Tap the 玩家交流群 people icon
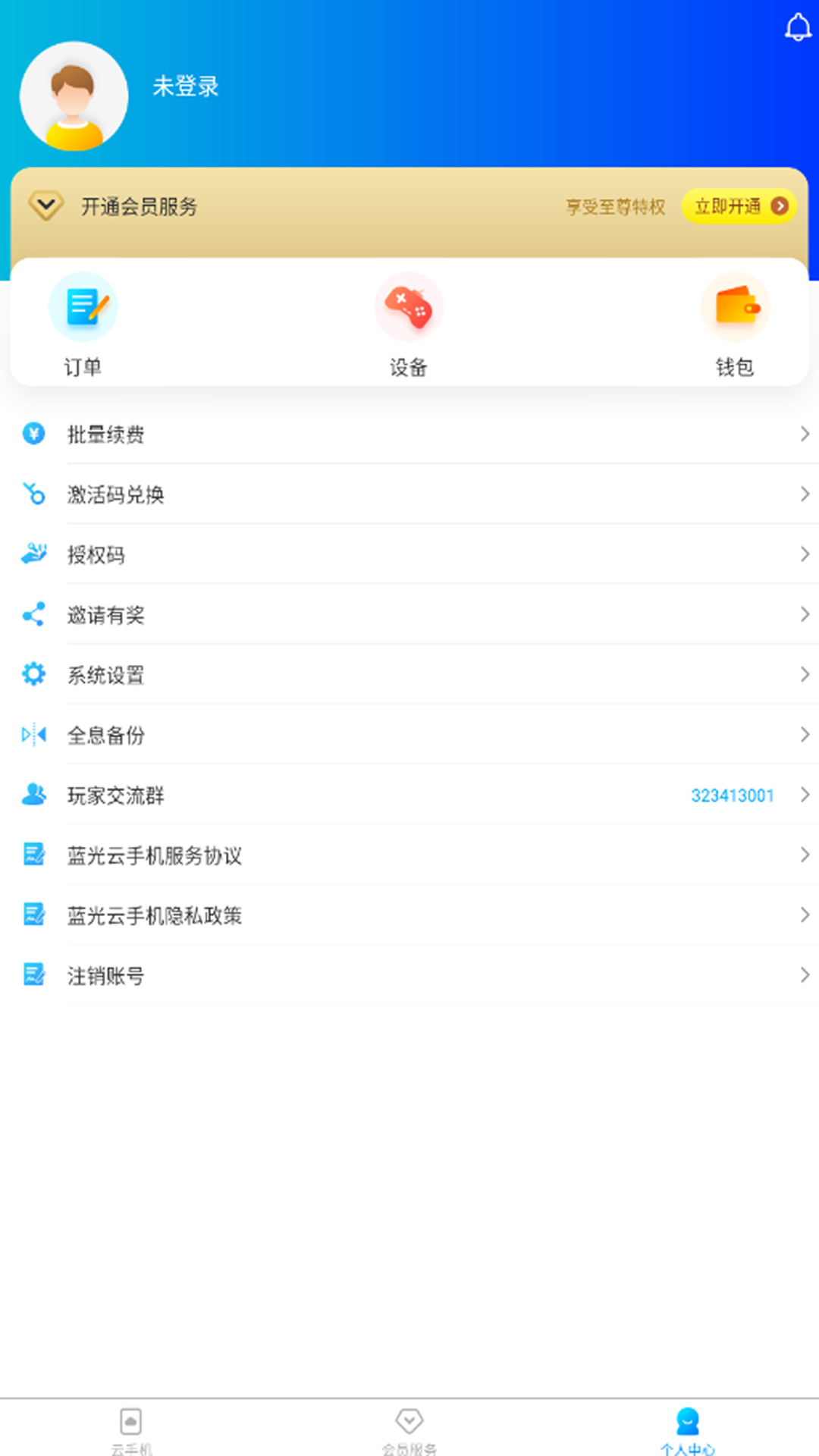 pos(33,795)
